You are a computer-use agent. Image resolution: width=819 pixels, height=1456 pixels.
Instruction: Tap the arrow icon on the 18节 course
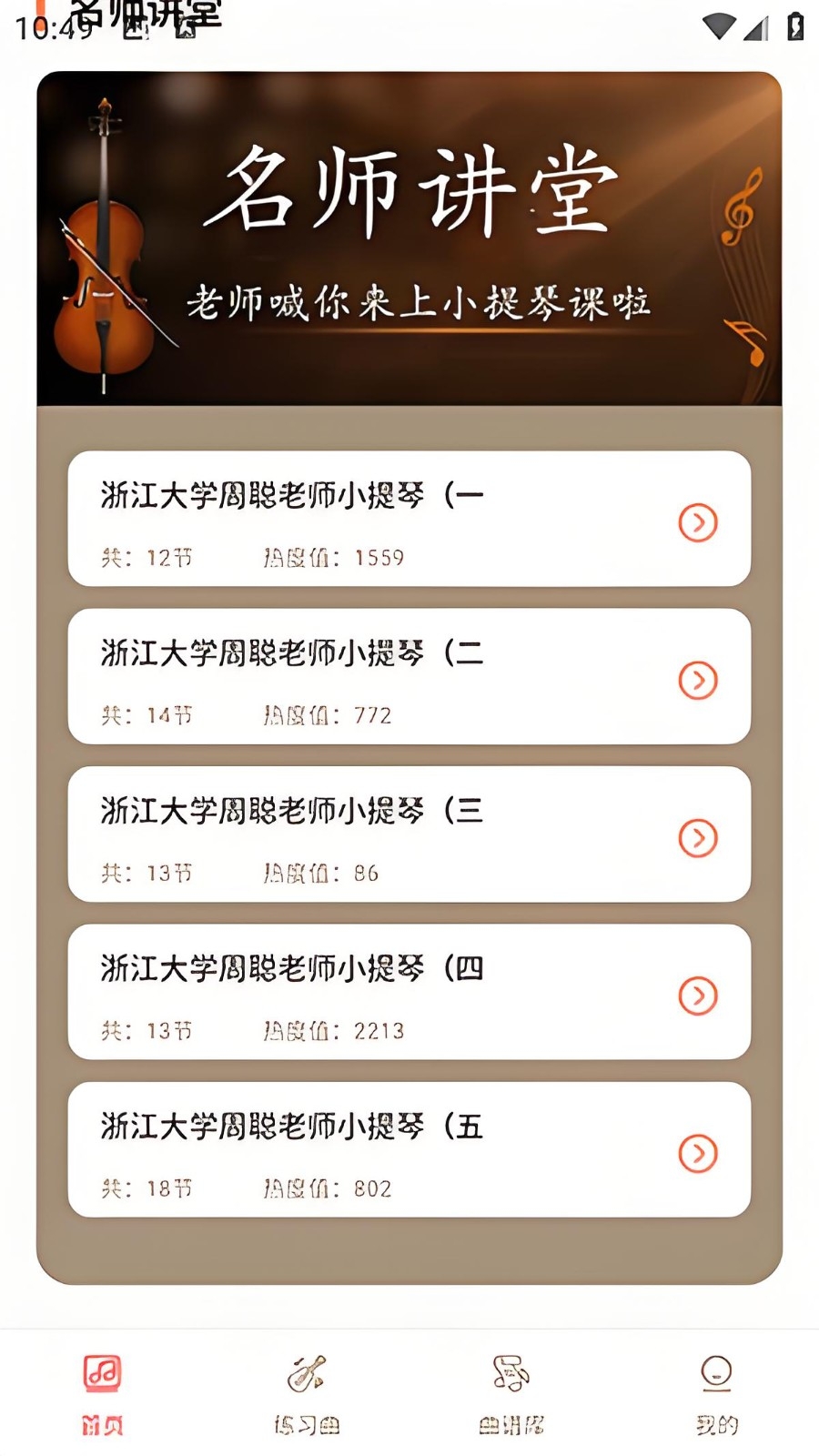pyautogui.click(x=698, y=1153)
